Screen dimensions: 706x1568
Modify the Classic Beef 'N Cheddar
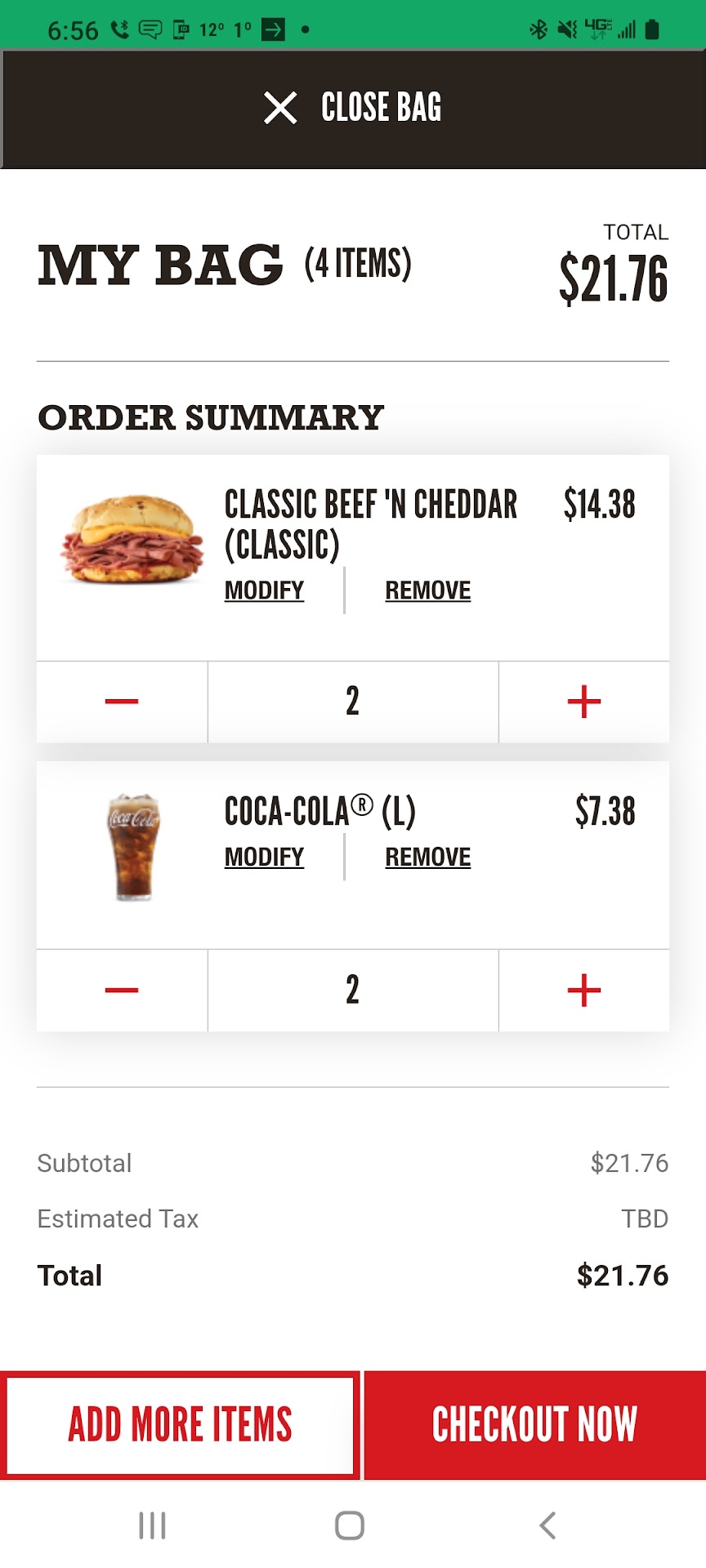tap(264, 590)
